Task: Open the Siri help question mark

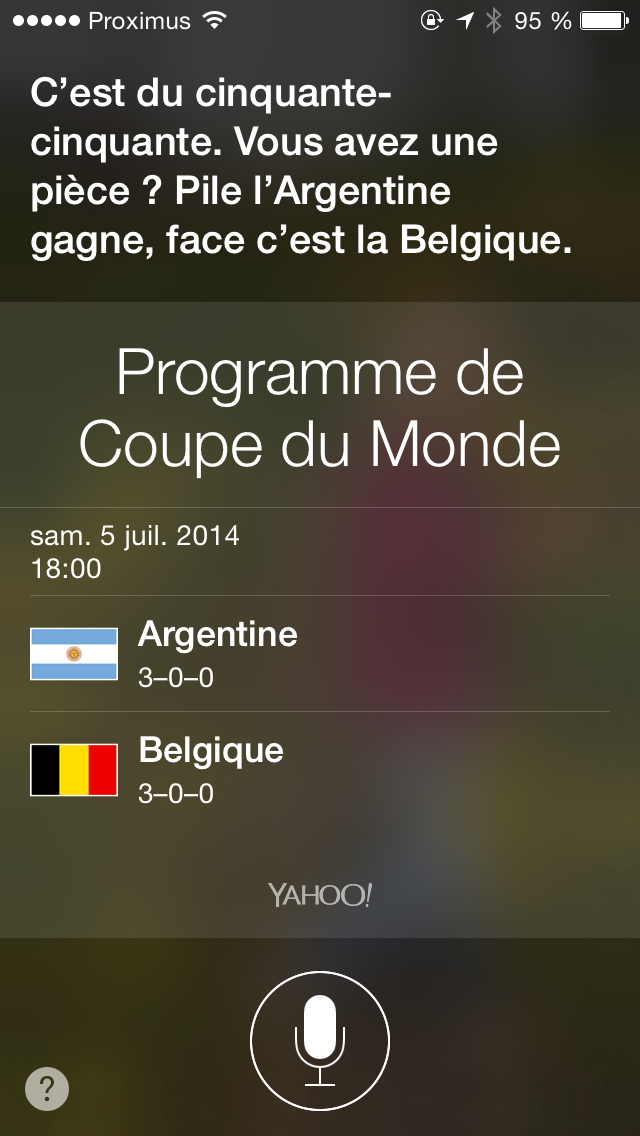Action: pos(47,1088)
